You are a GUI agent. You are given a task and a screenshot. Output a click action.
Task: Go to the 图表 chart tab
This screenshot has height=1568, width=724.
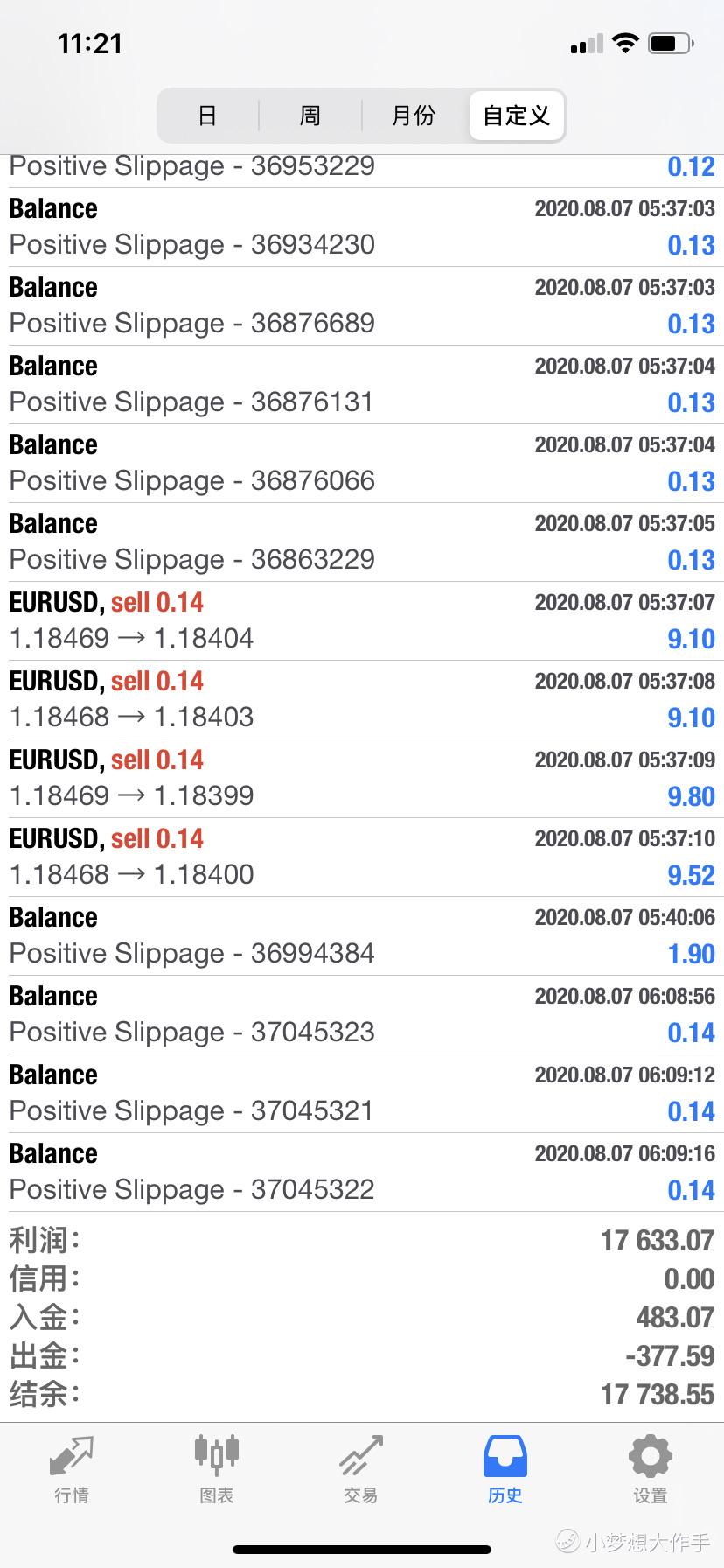(216, 1470)
